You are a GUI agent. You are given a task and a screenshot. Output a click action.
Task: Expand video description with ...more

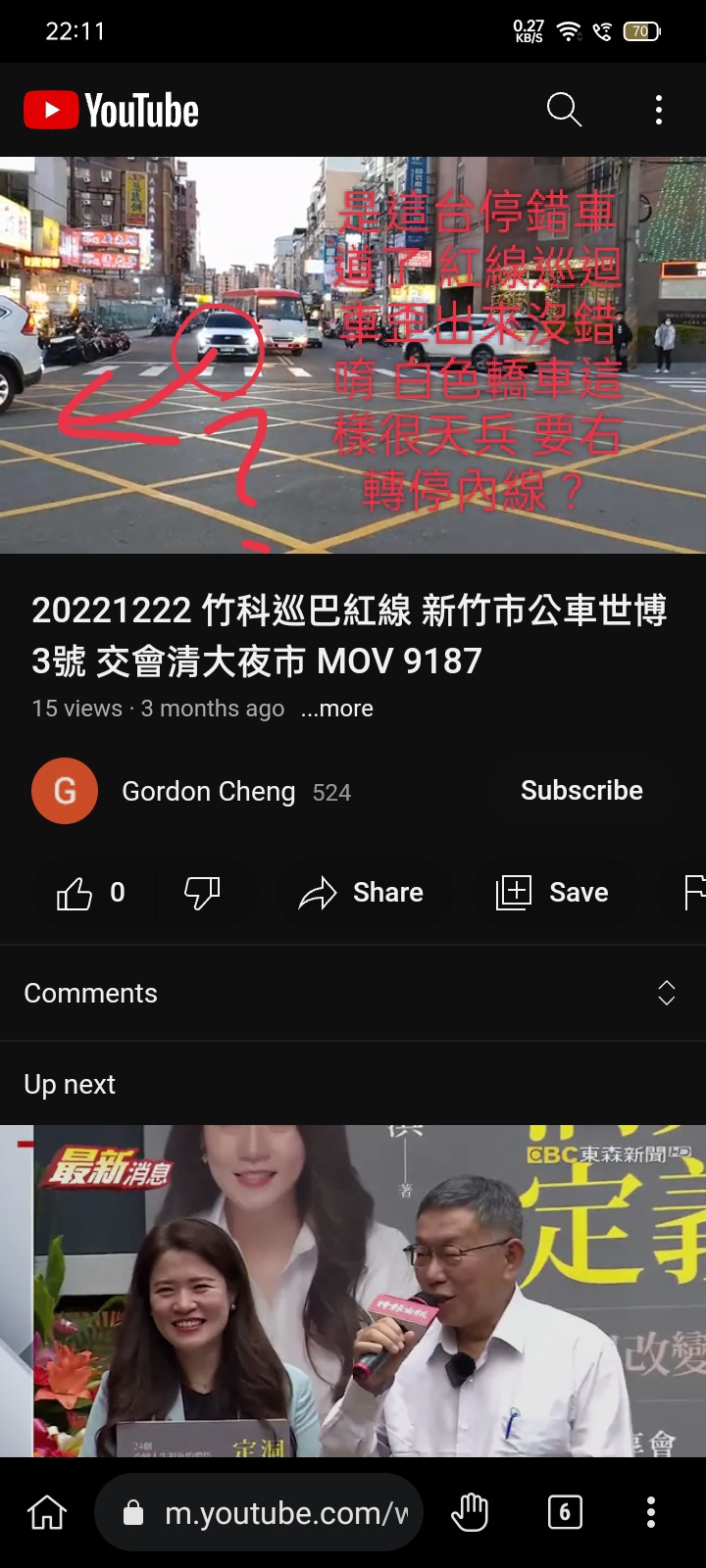336,709
